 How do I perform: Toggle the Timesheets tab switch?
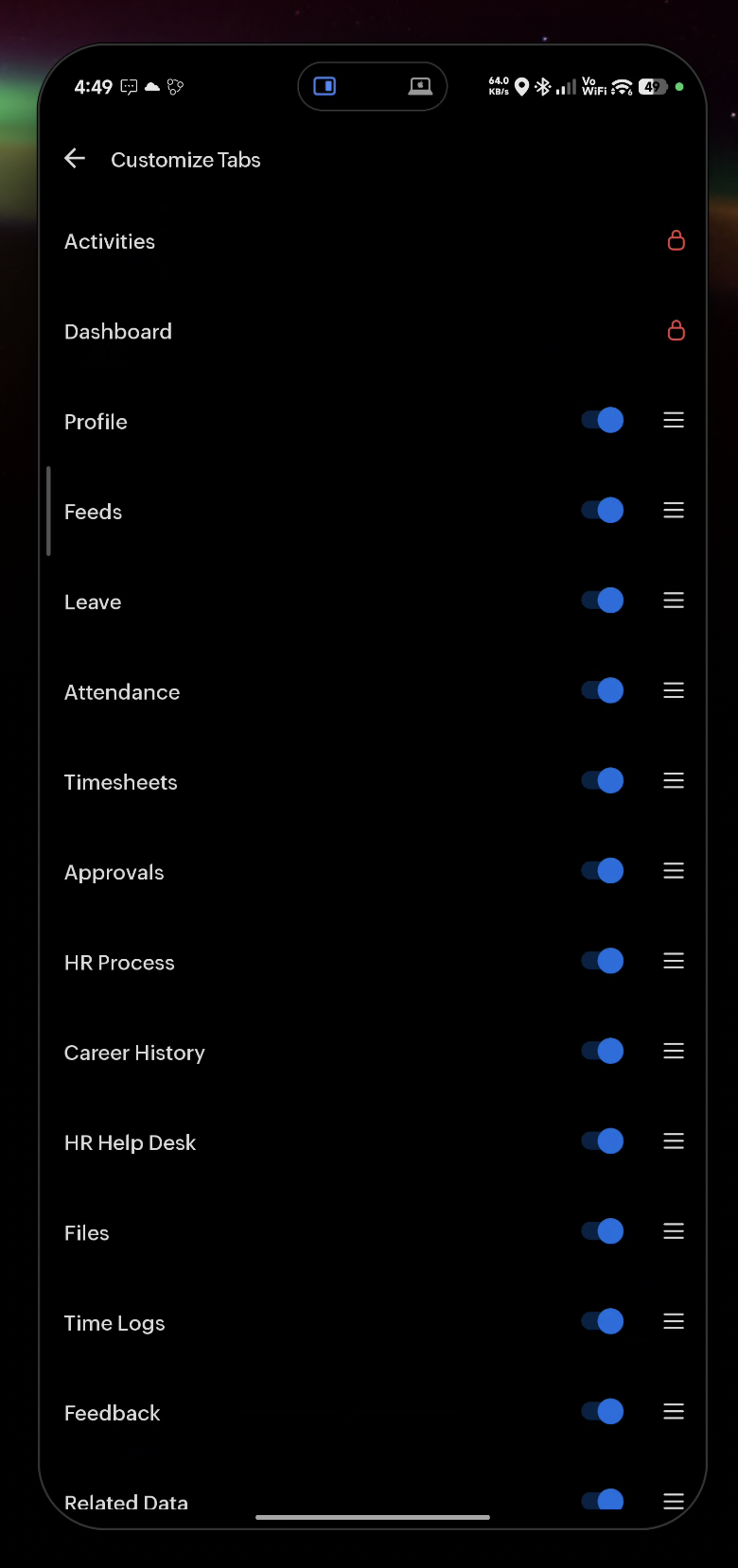pyautogui.click(x=603, y=780)
